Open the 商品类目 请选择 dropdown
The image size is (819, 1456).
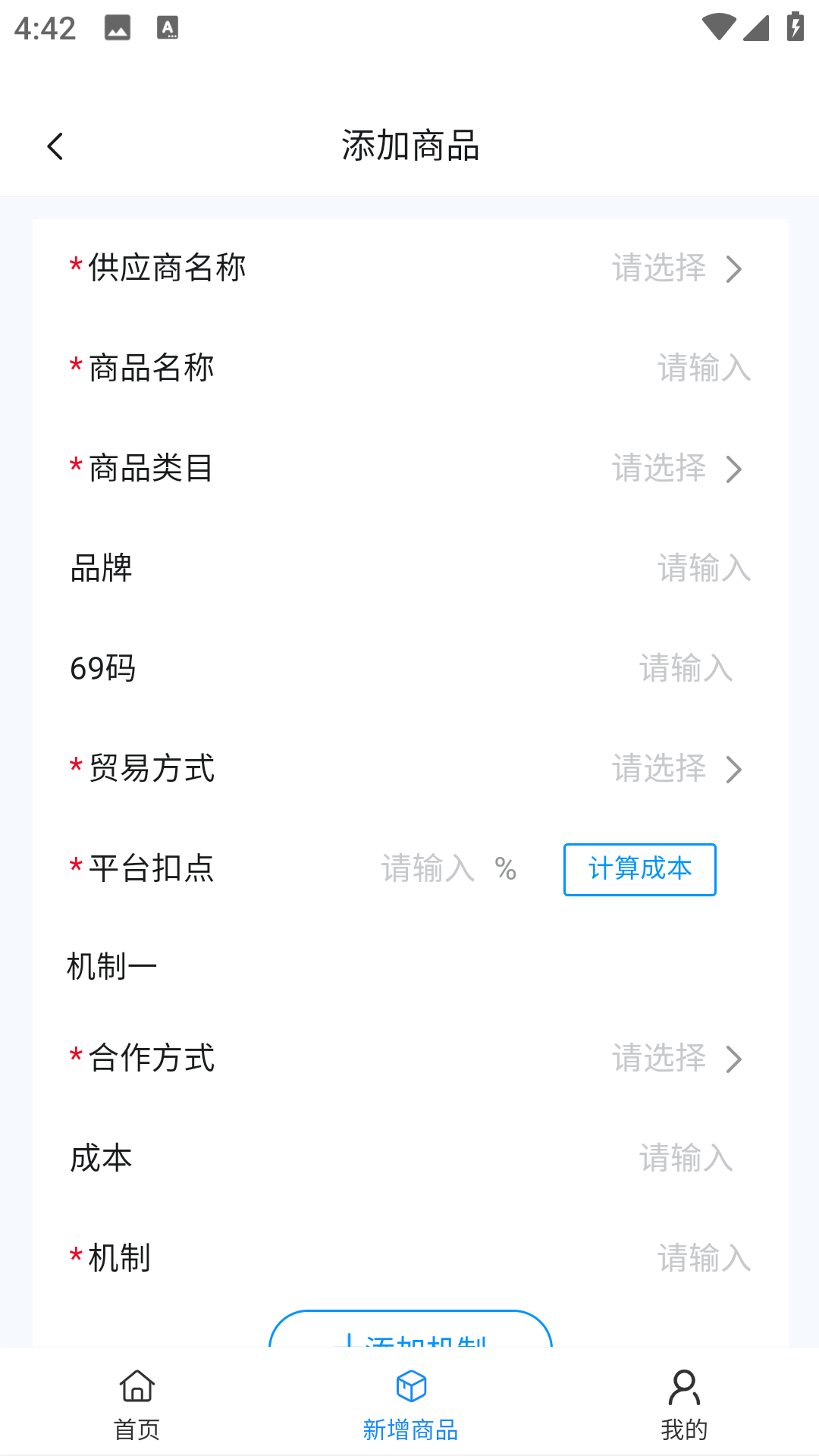[x=659, y=469]
